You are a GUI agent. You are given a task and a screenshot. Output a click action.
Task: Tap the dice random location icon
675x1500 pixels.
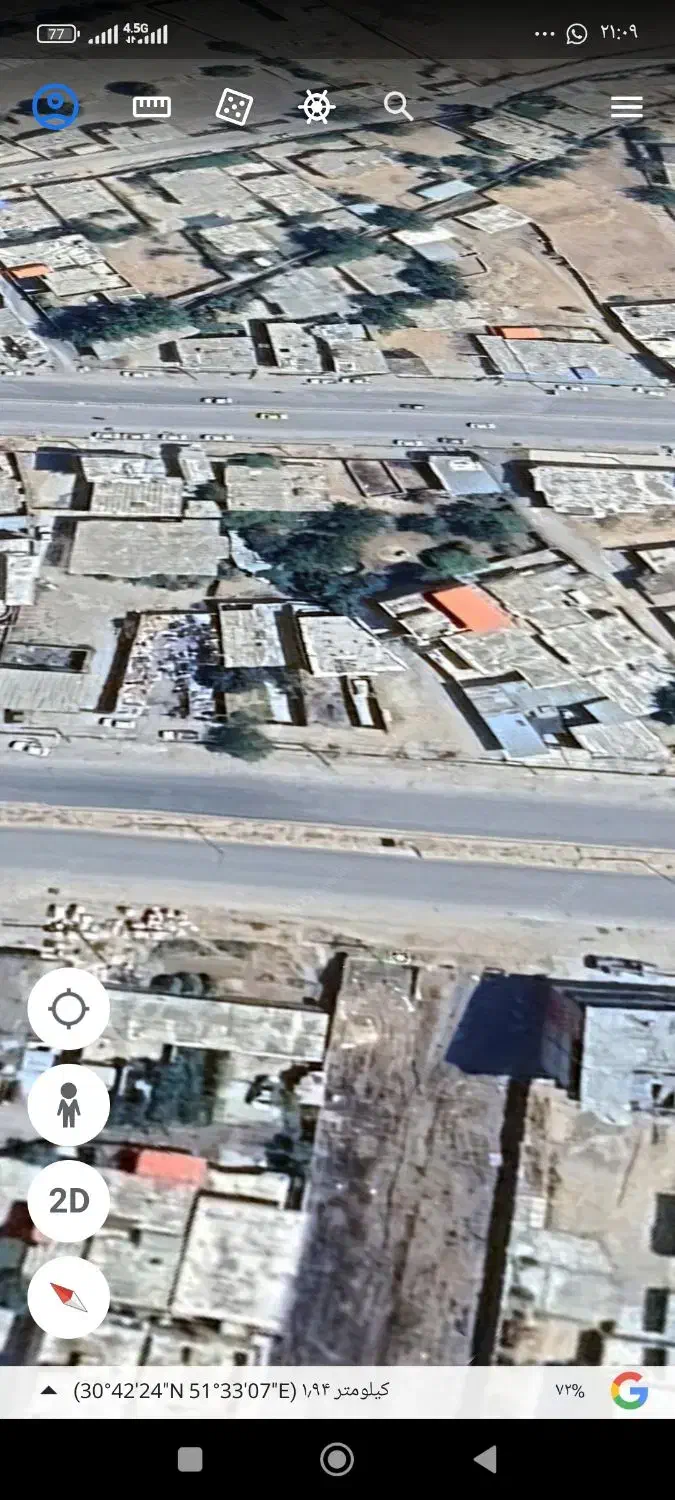click(234, 107)
